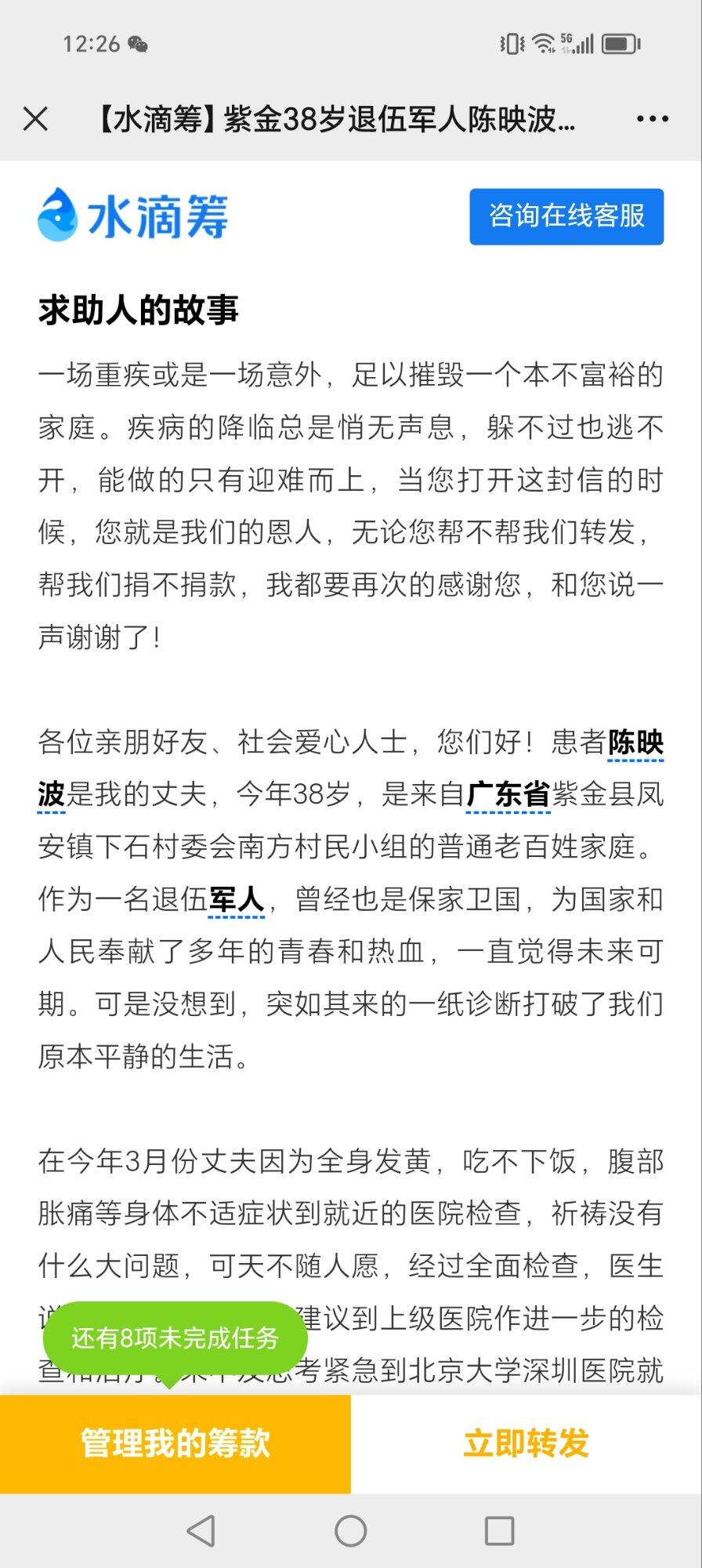Close the Shuidichou fundraising page

pyautogui.click(x=35, y=119)
